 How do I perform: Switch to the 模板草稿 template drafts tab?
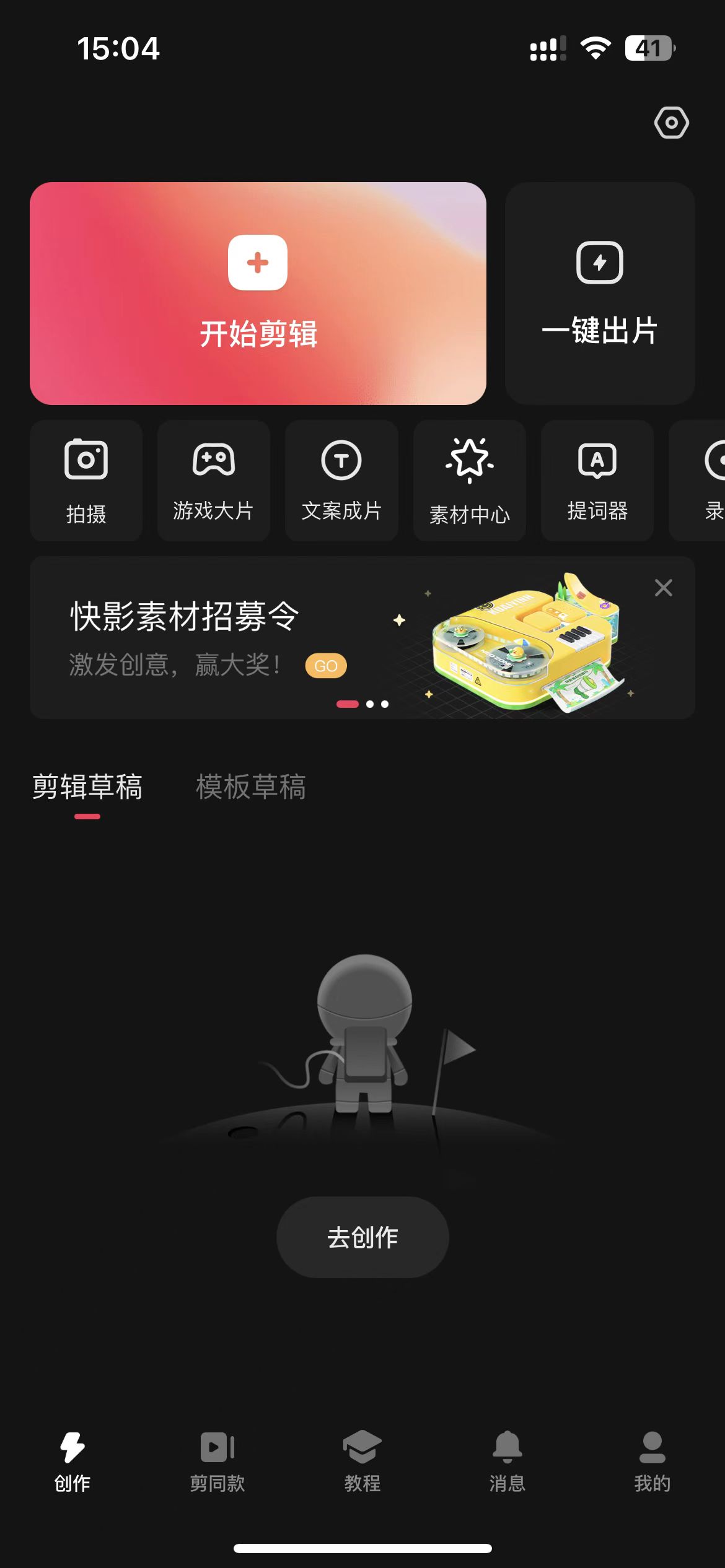tap(252, 787)
